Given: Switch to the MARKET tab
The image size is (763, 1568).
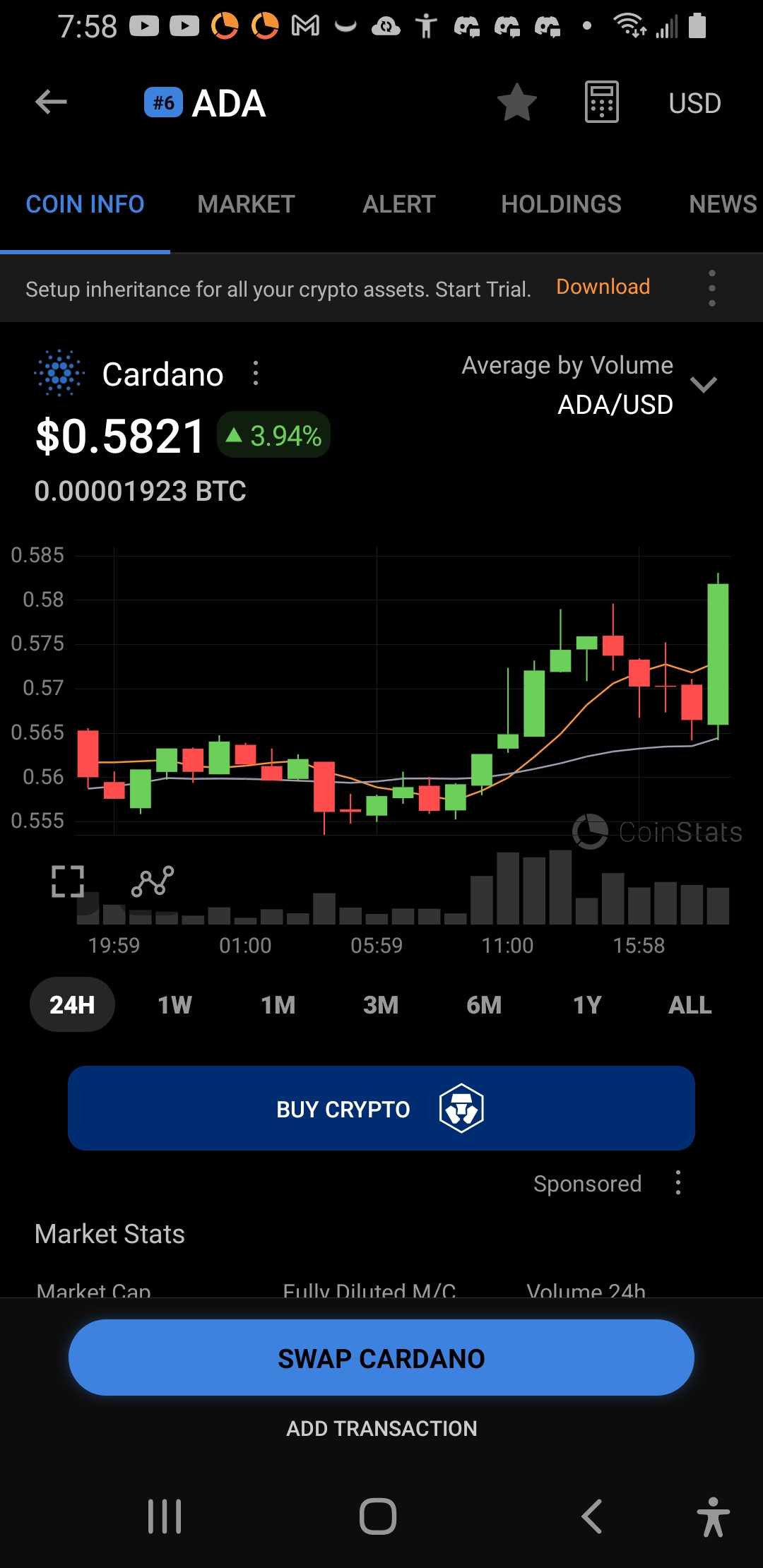Looking at the screenshot, I should click(246, 204).
